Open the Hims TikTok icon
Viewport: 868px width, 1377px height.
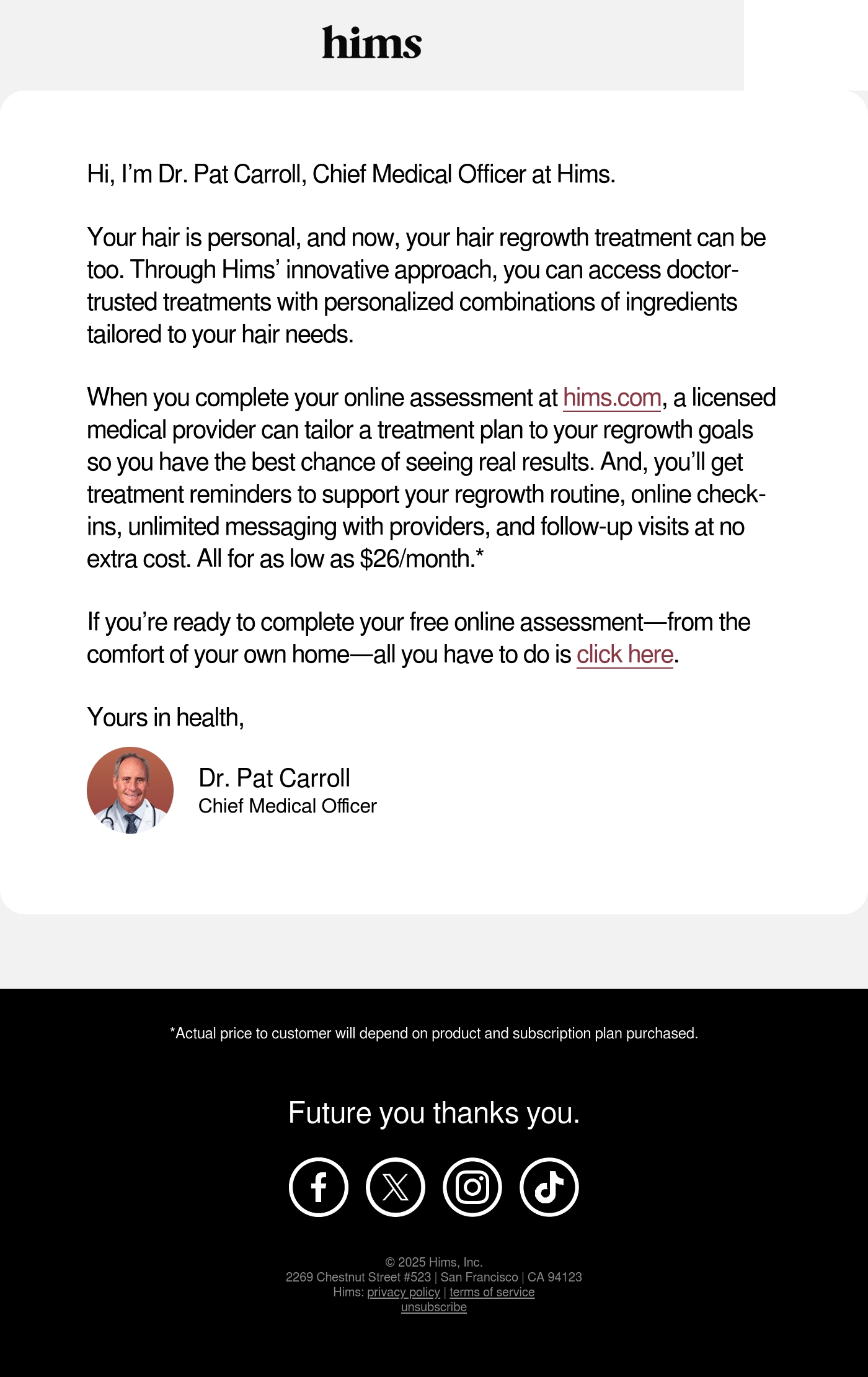tap(549, 1187)
